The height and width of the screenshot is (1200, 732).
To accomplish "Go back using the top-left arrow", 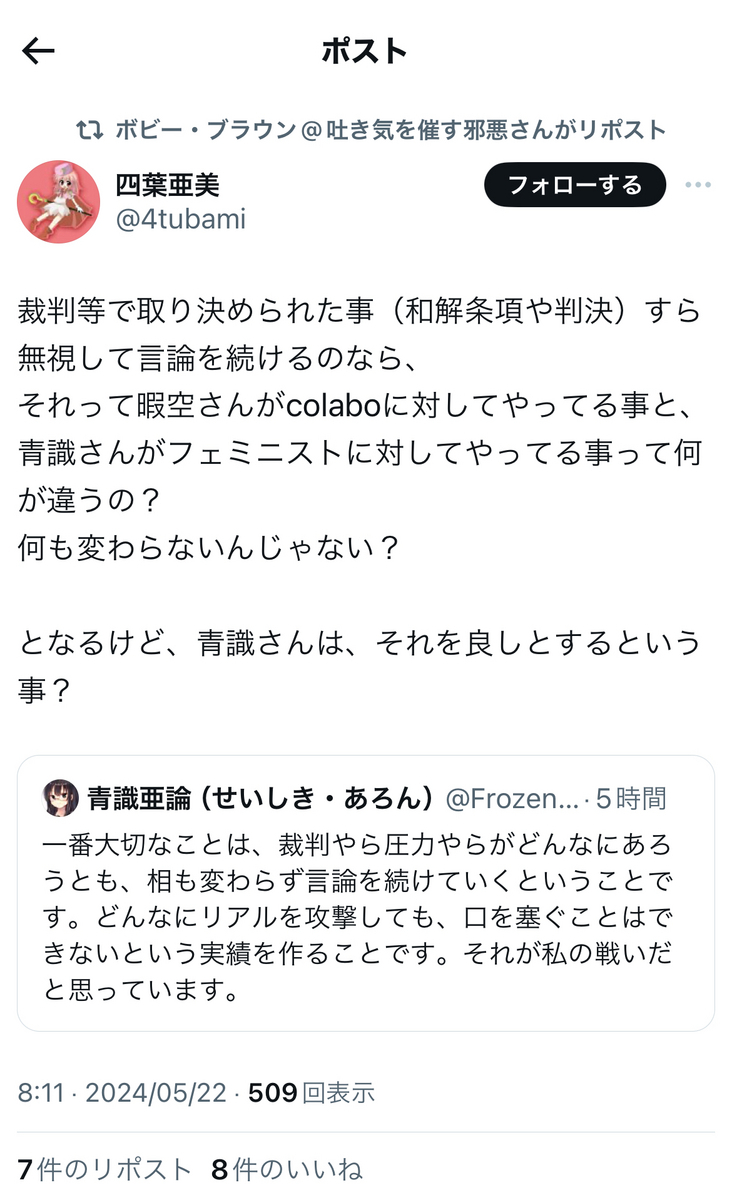I will 38,51.
